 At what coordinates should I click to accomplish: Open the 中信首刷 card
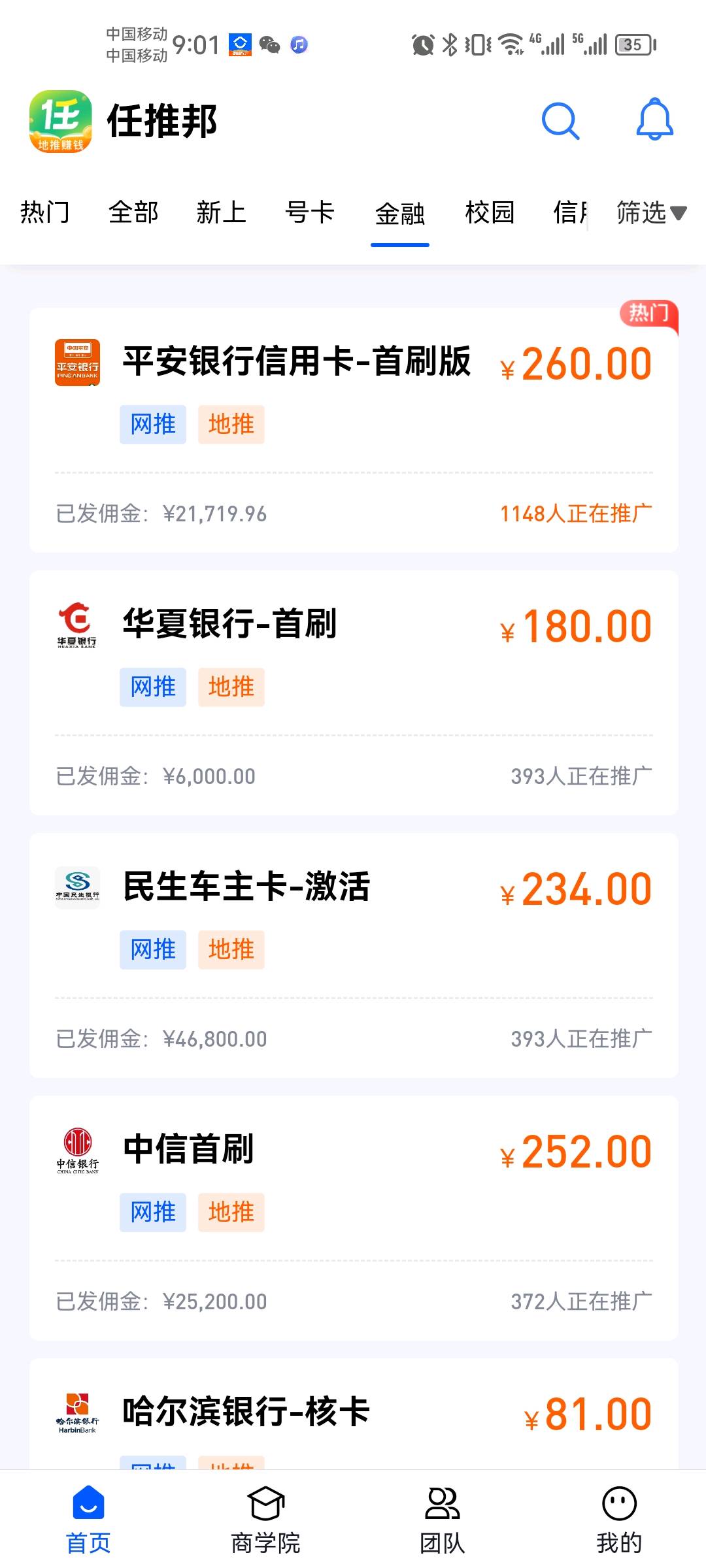[x=354, y=1218]
